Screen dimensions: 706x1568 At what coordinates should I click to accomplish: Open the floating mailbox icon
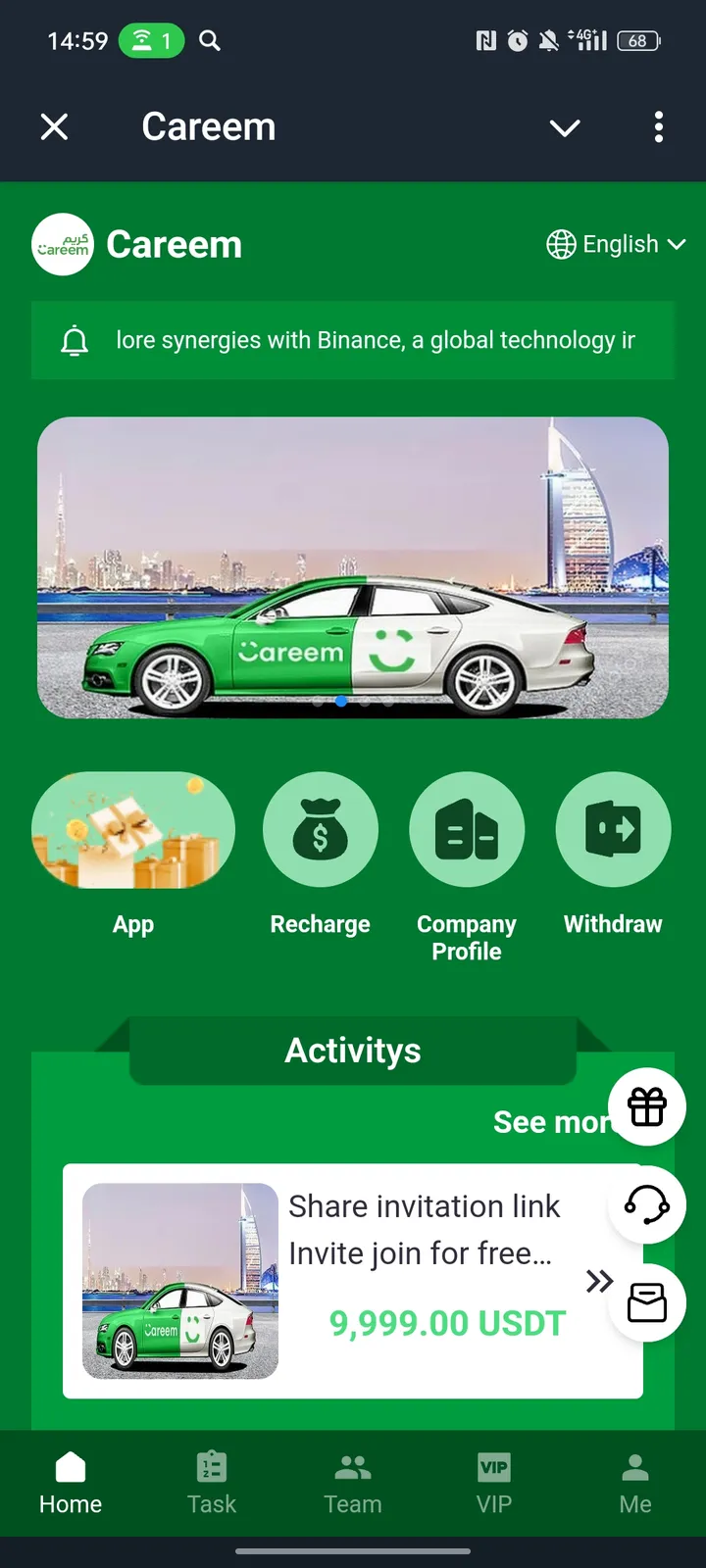click(x=646, y=1302)
